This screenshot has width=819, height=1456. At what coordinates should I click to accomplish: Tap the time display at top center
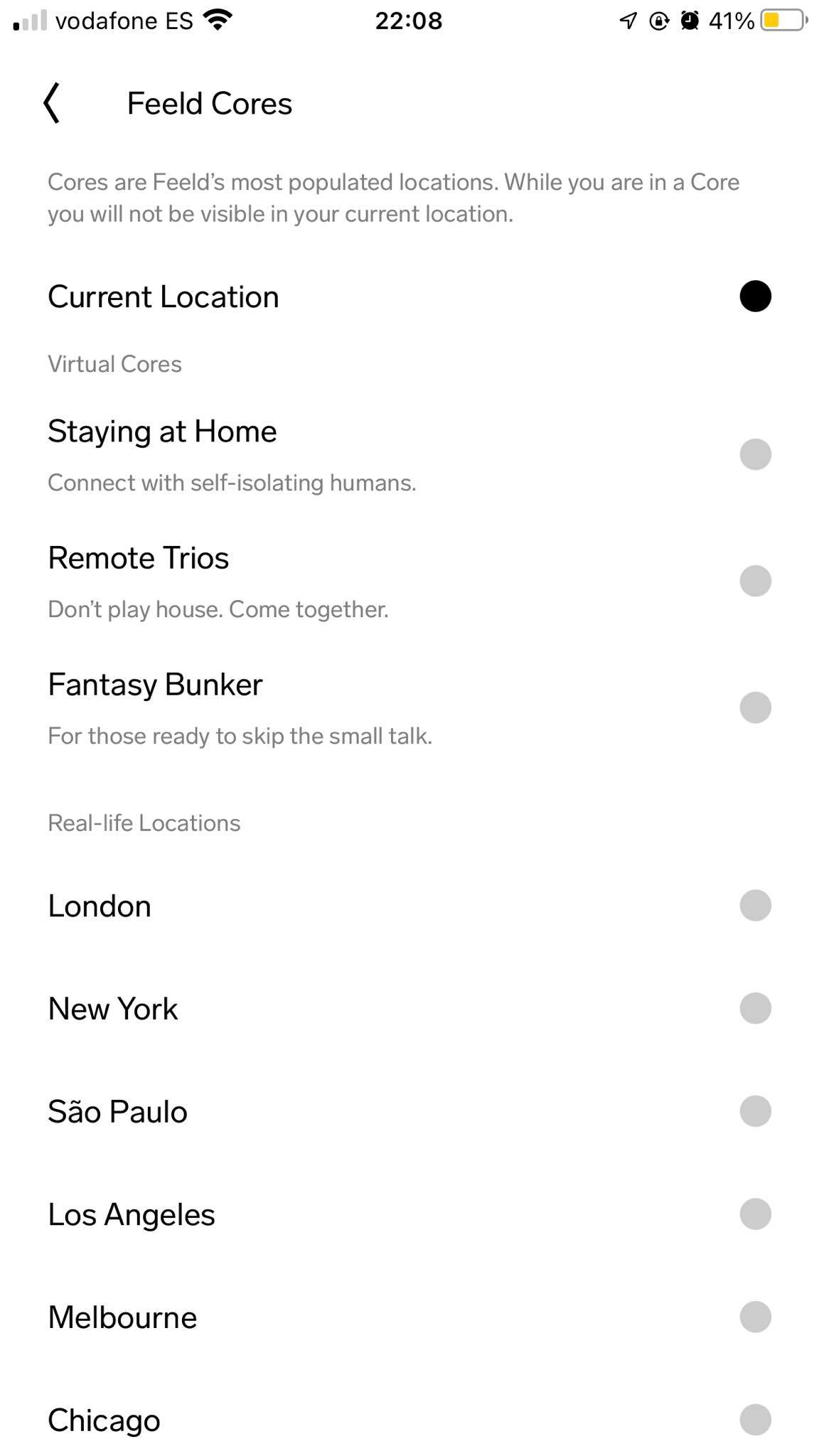(x=409, y=19)
